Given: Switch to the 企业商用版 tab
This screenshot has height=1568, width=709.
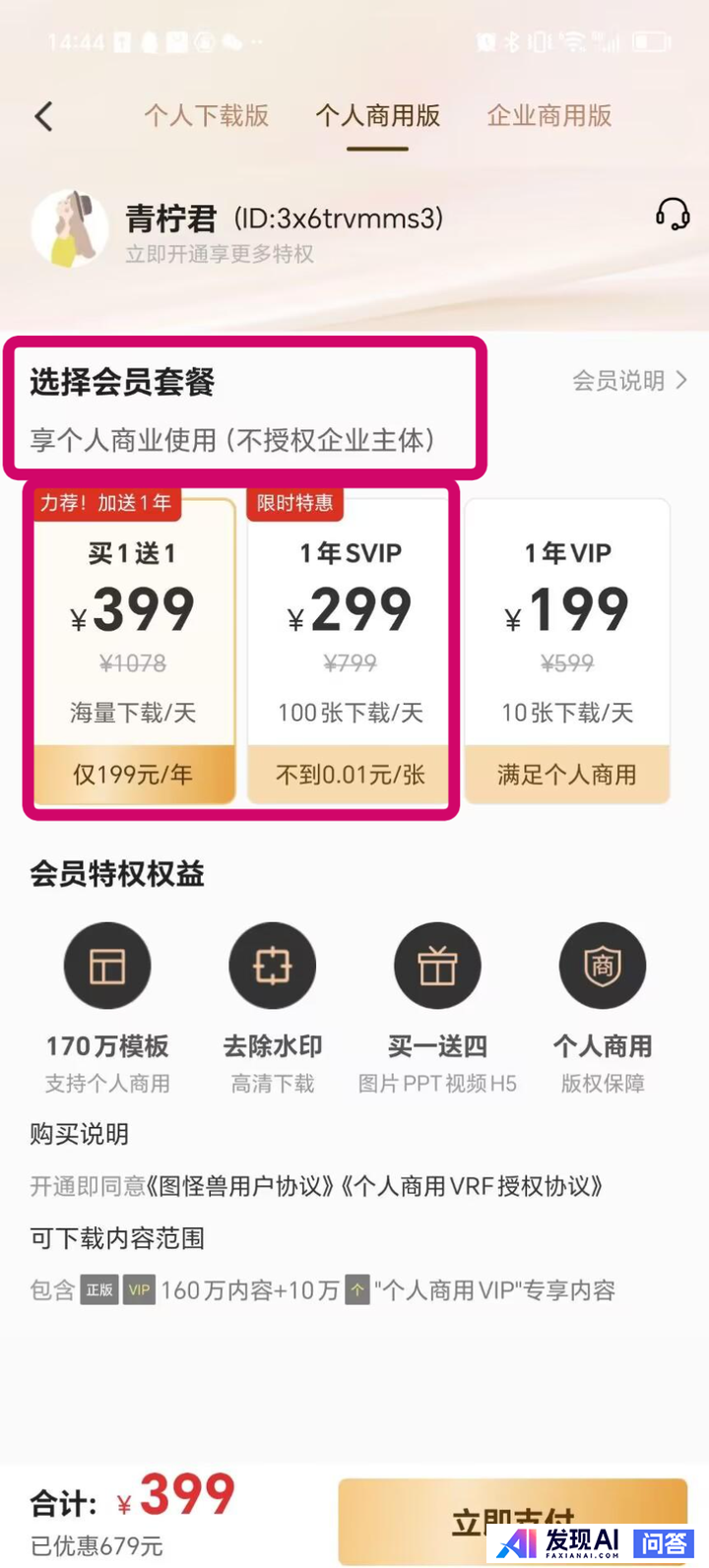Looking at the screenshot, I should pyautogui.click(x=549, y=116).
